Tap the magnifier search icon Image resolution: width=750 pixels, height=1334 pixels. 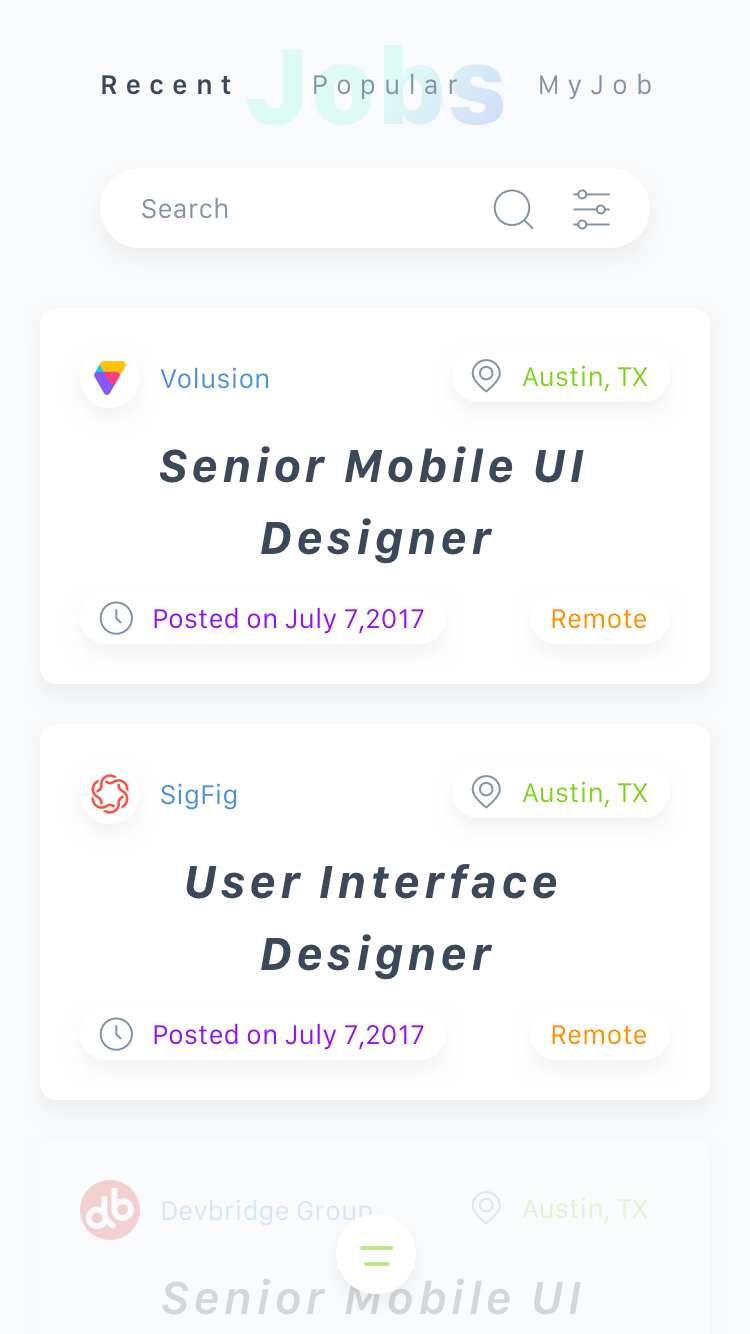pos(513,209)
